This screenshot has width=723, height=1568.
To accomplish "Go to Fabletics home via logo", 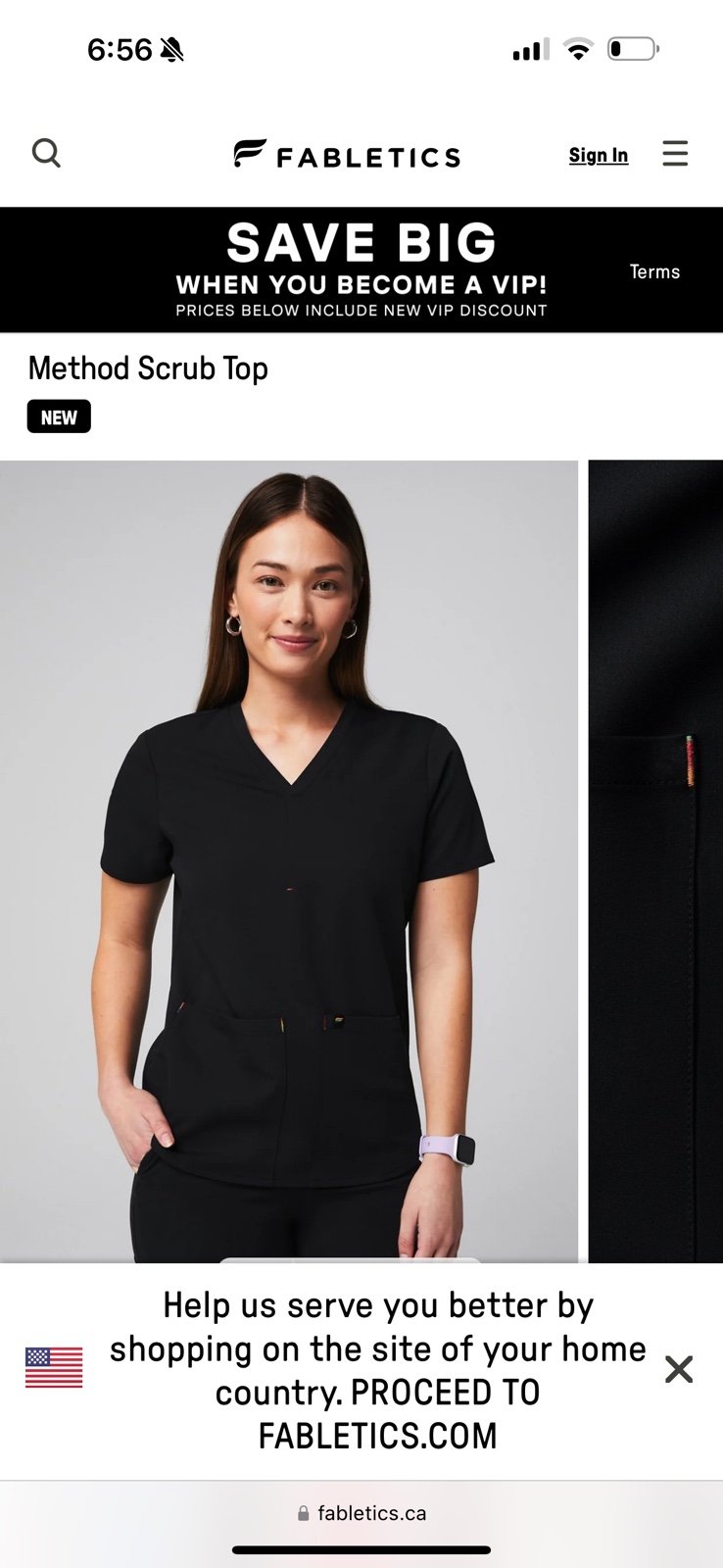I will click(x=347, y=155).
